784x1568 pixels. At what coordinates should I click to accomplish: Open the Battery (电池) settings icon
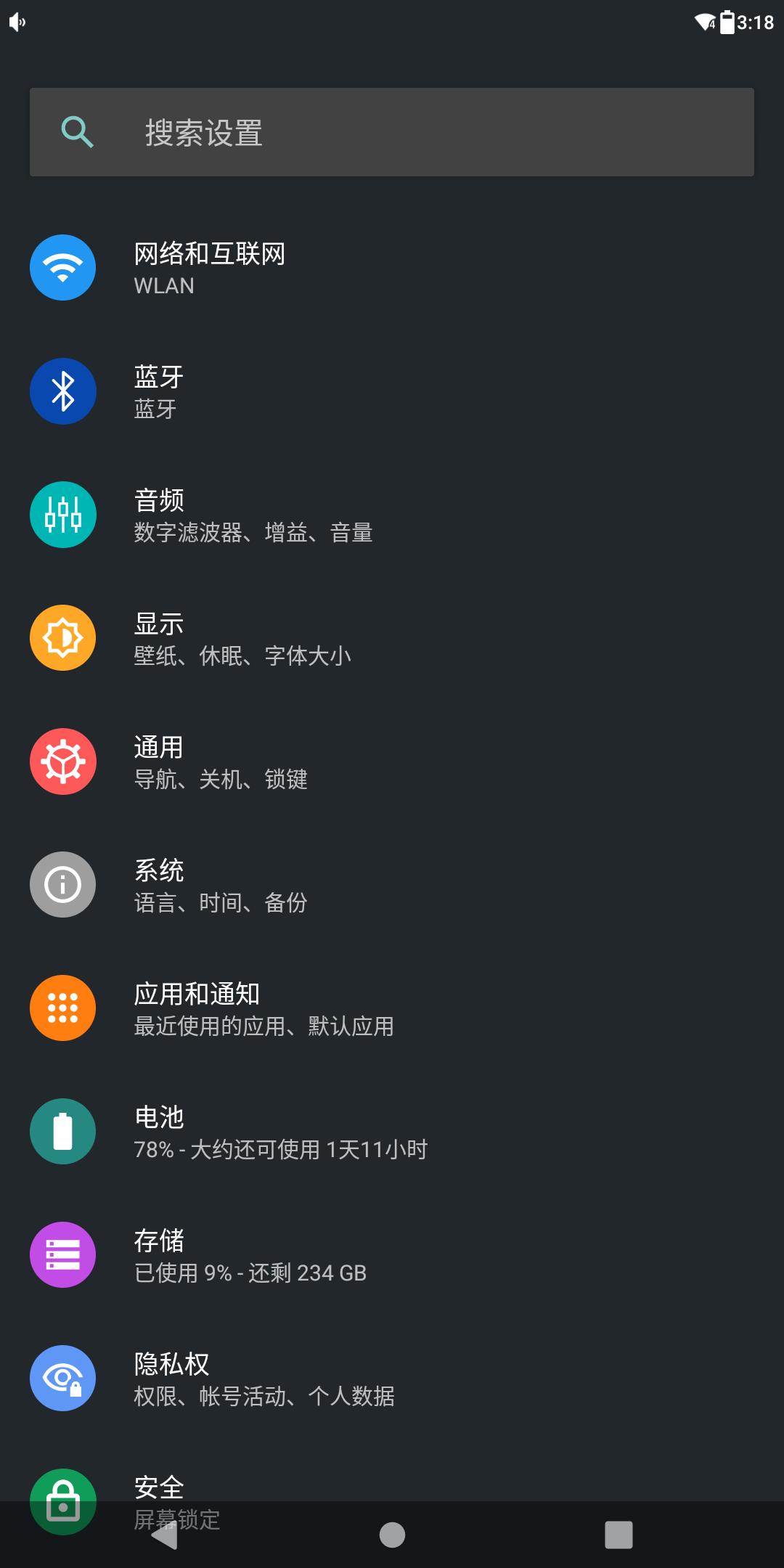tap(62, 1131)
